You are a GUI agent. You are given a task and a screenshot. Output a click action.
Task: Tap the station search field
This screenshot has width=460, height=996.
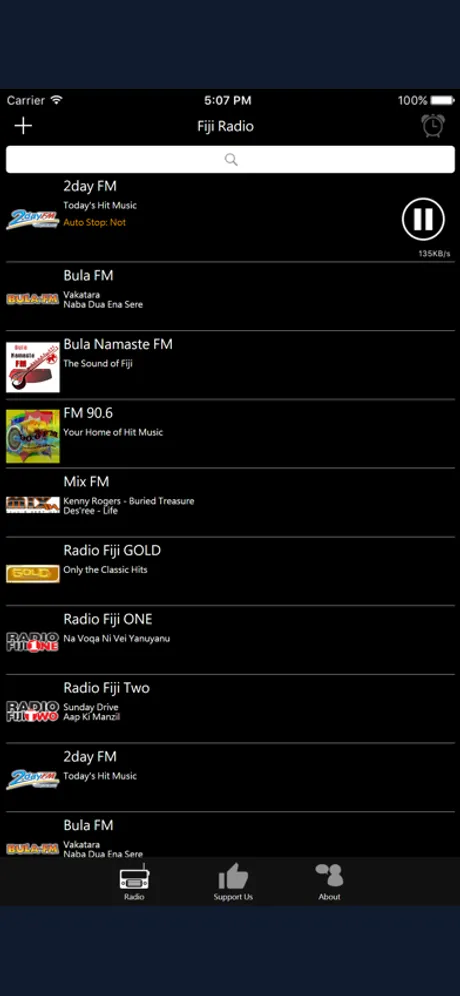[230, 159]
